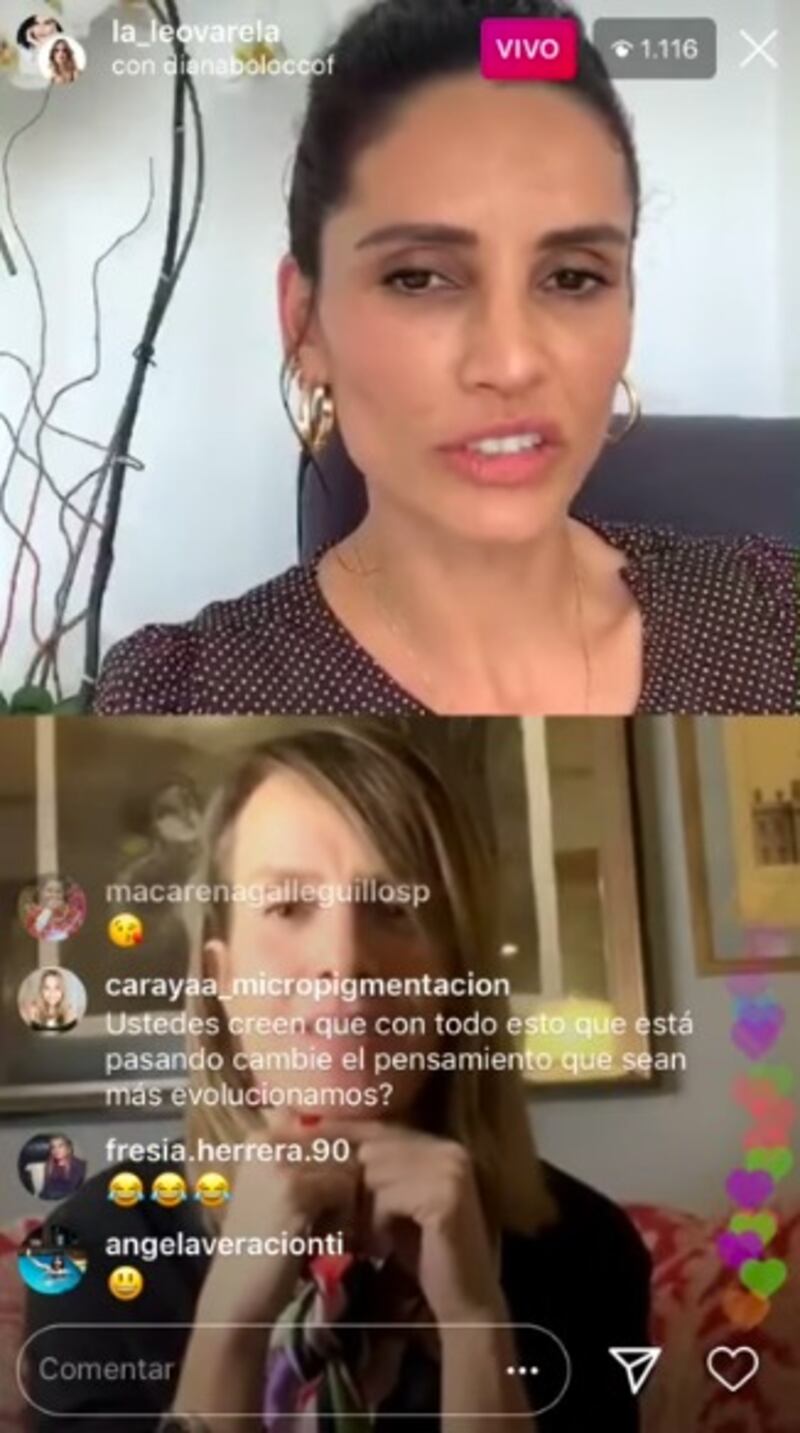Open the viewer count list
Viewport: 800px width, 1433px height.
[x=655, y=49]
